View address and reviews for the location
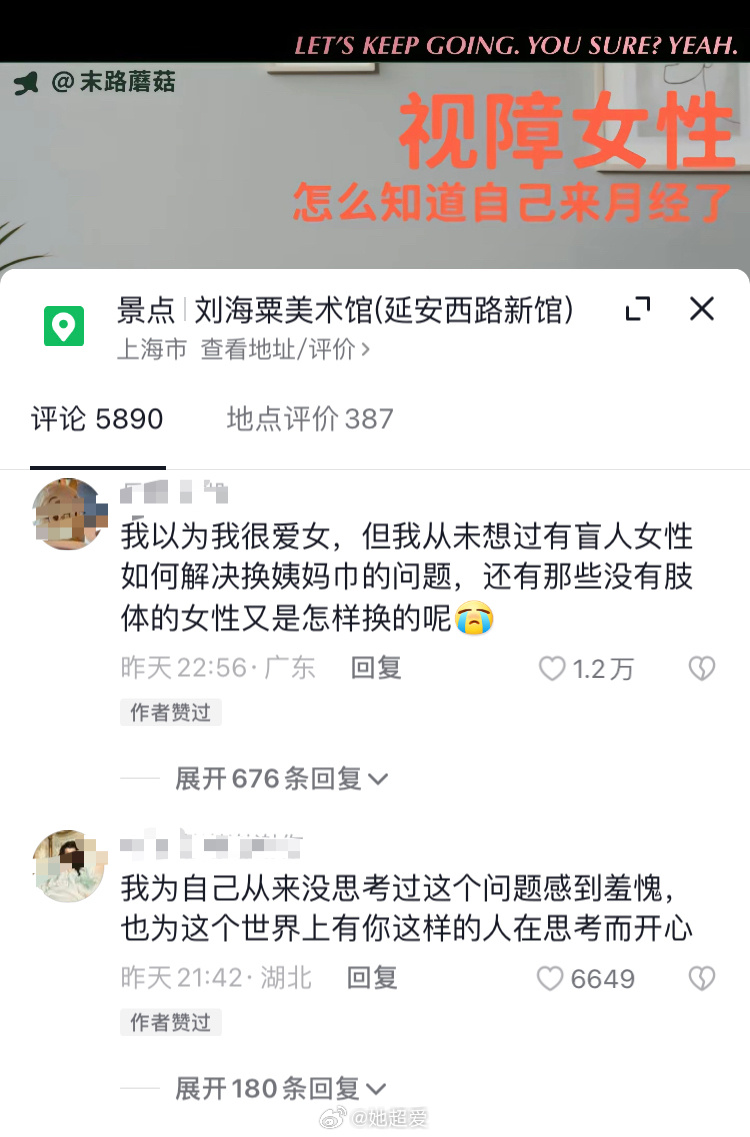The image size is (750, 1137). tap(285, 349)
